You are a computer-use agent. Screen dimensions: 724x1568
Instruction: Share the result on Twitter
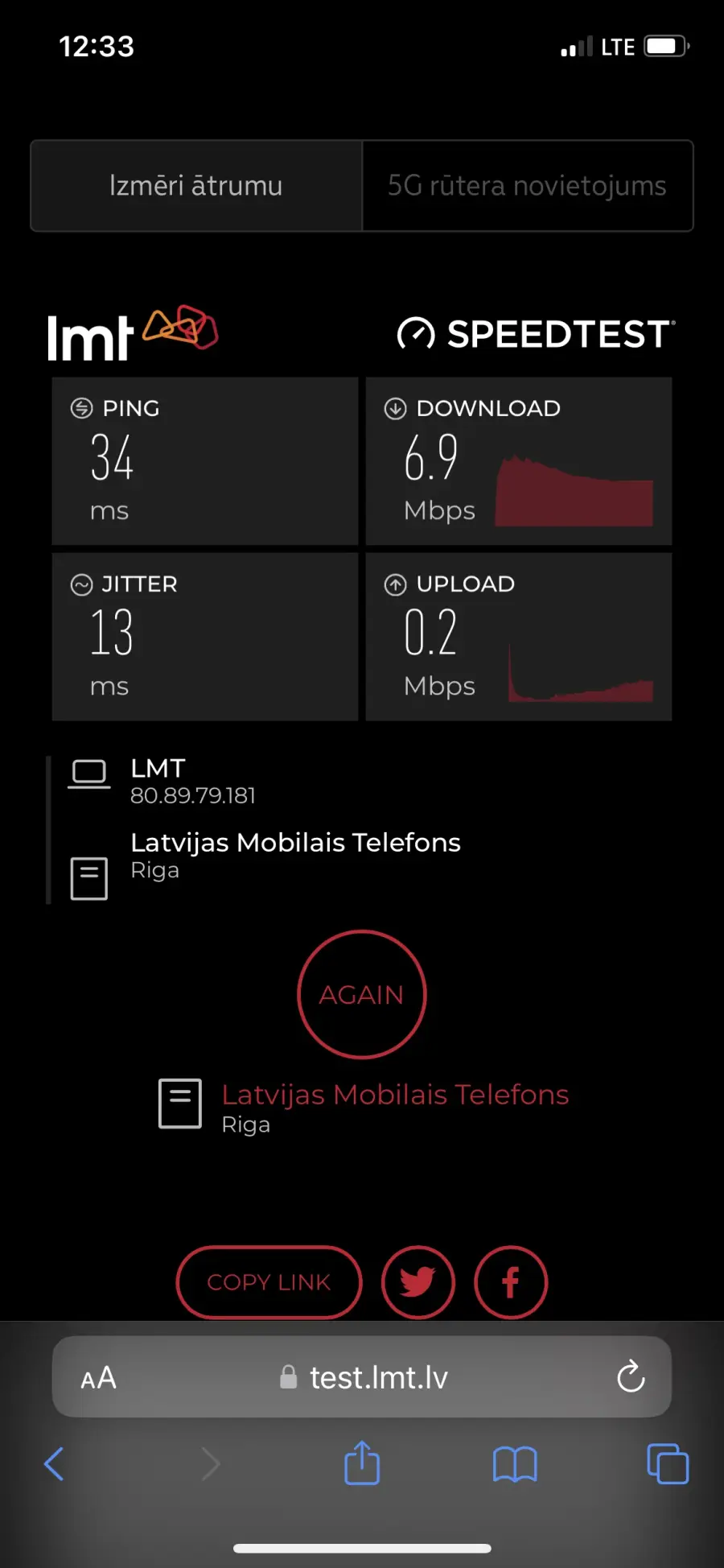(x=418, y=1282)
